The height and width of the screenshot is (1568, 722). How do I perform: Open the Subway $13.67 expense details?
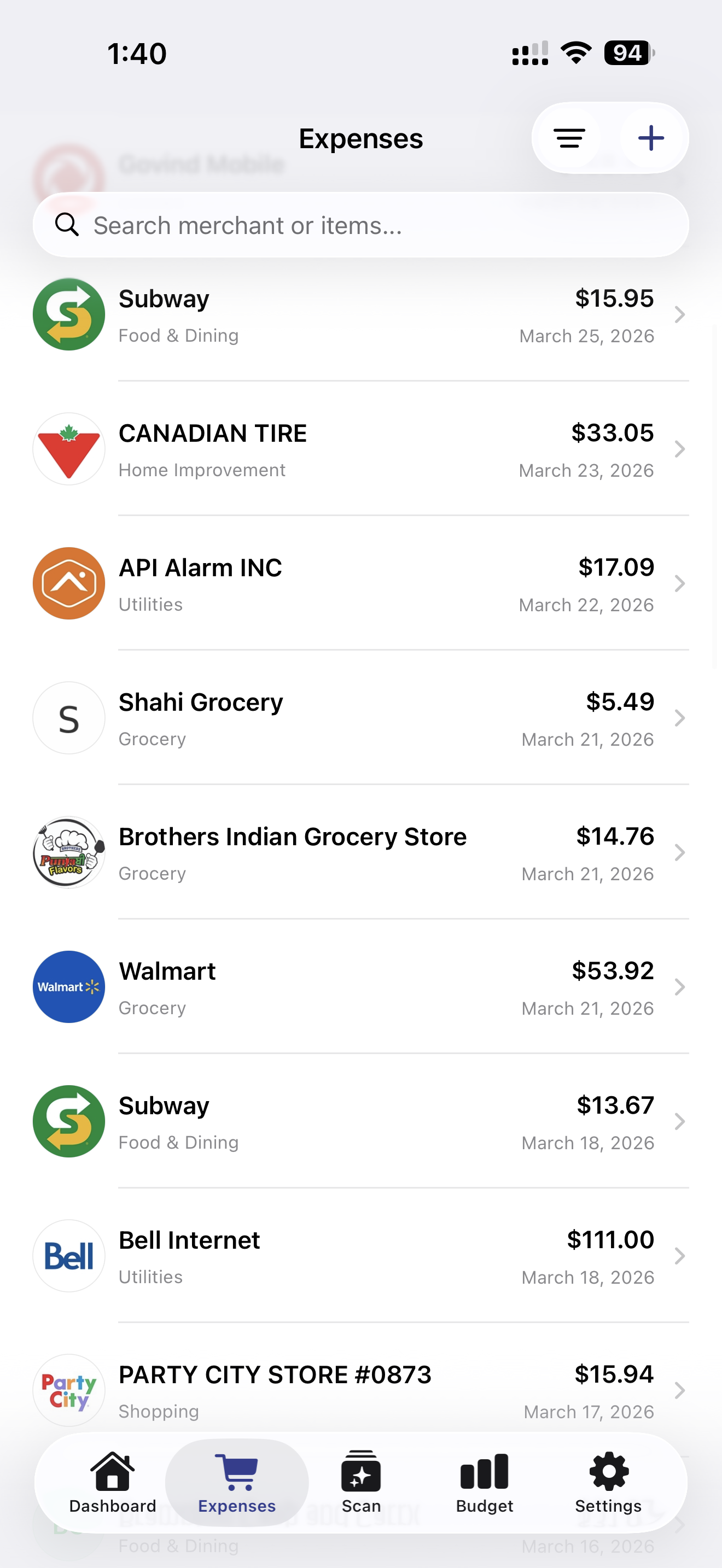[365, 1121]
